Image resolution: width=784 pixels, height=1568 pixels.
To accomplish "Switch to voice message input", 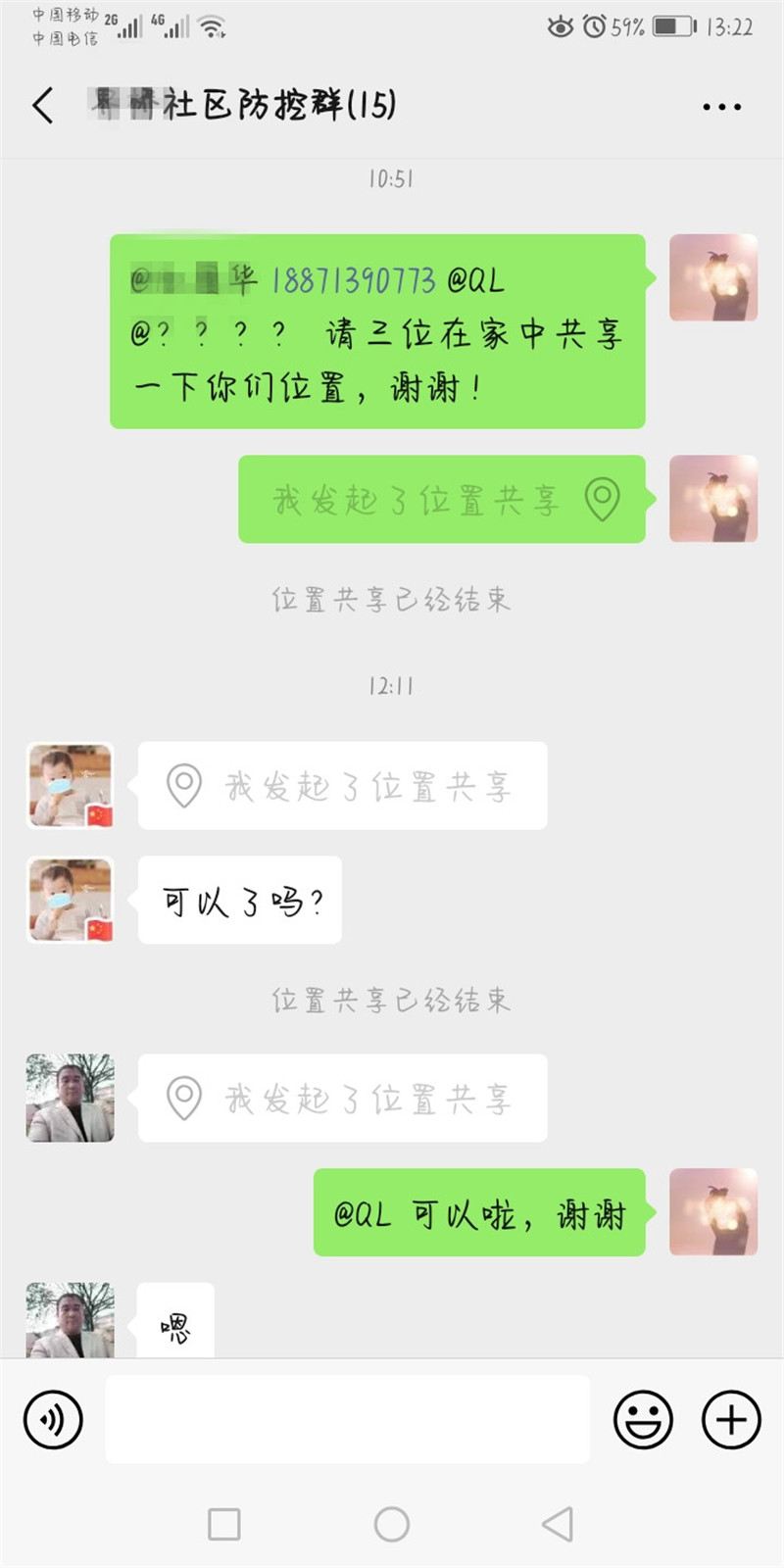I will click(x=53, y=1419).
